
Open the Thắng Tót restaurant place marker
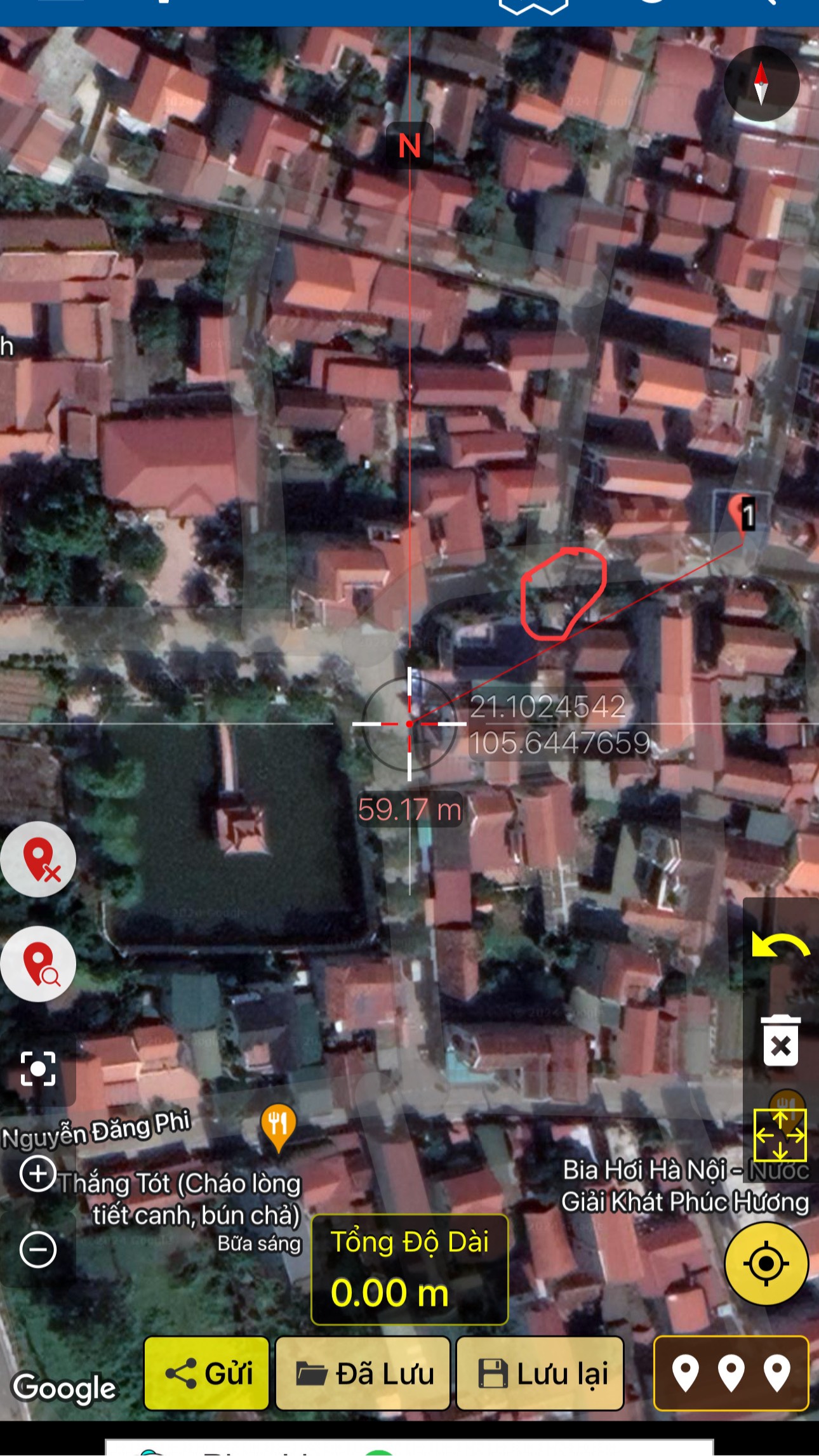(x=278, y=1125)
